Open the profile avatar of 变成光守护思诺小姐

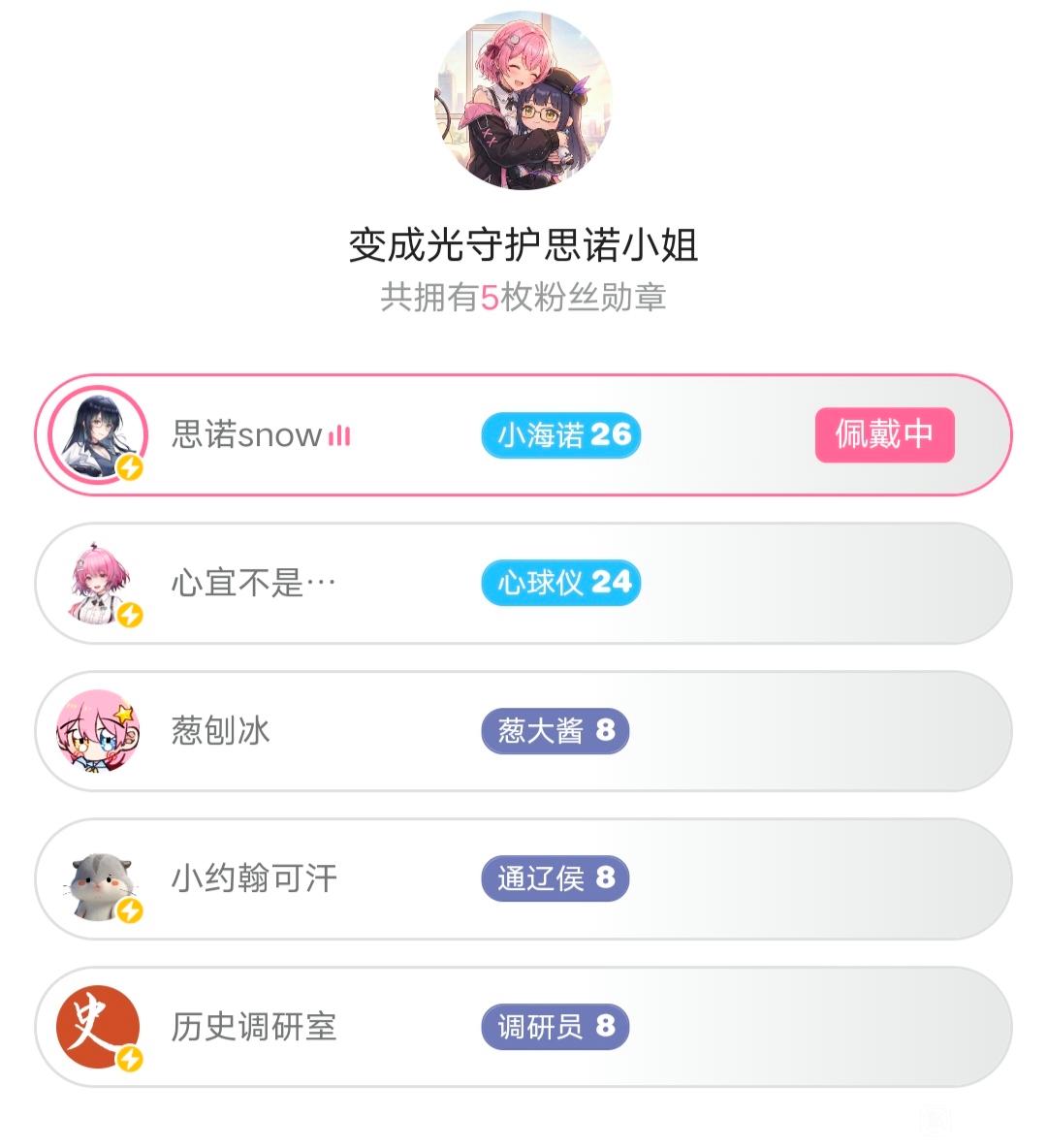pos(523,100)
